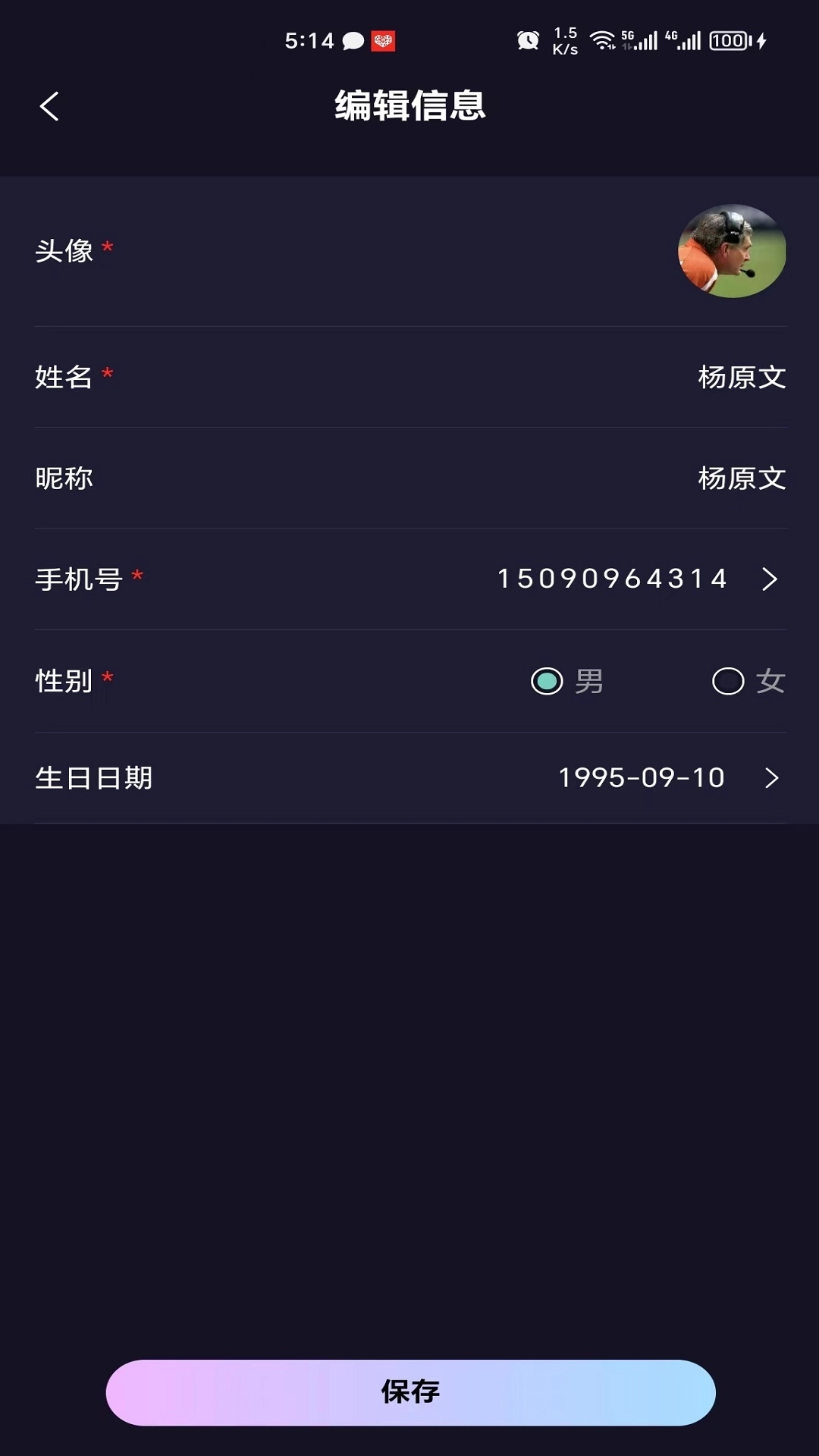
Task: Click the profile avatar photo thumbnail
Action: pos(732,251)
